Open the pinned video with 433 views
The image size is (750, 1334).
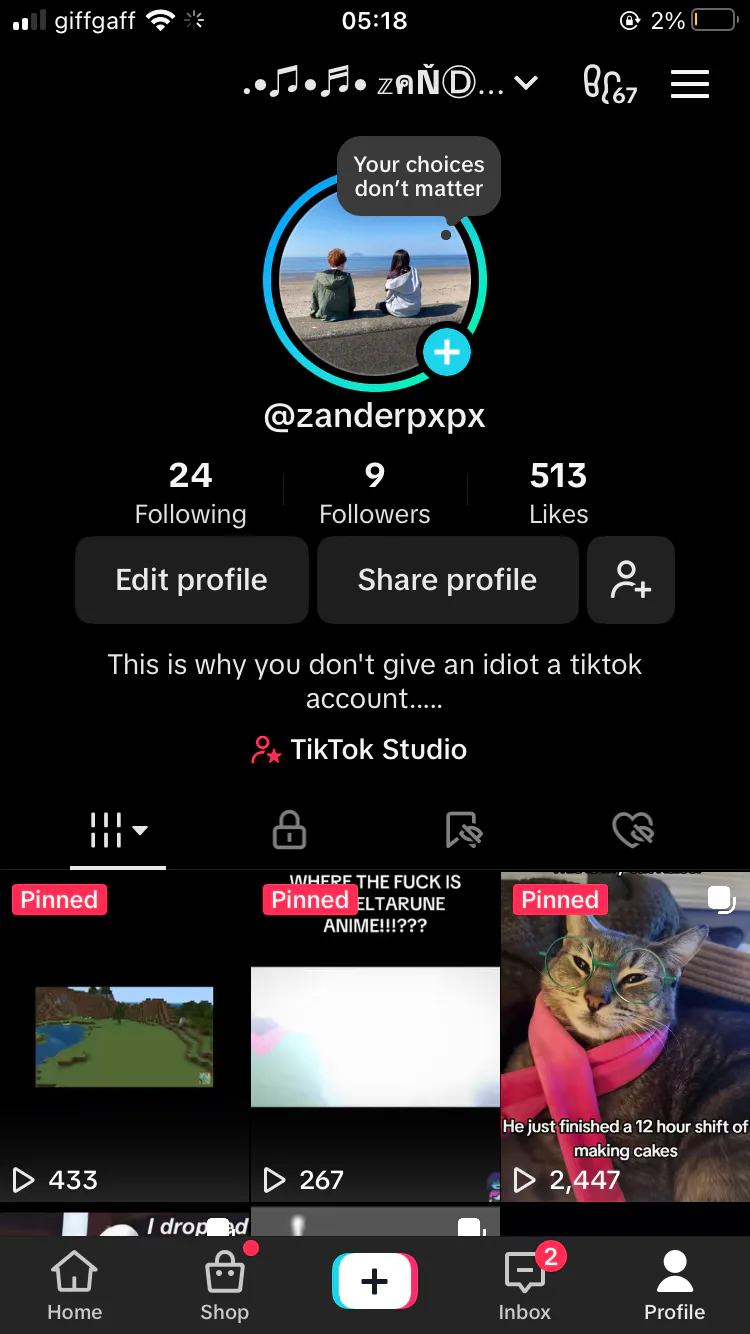pos(124,1036)
